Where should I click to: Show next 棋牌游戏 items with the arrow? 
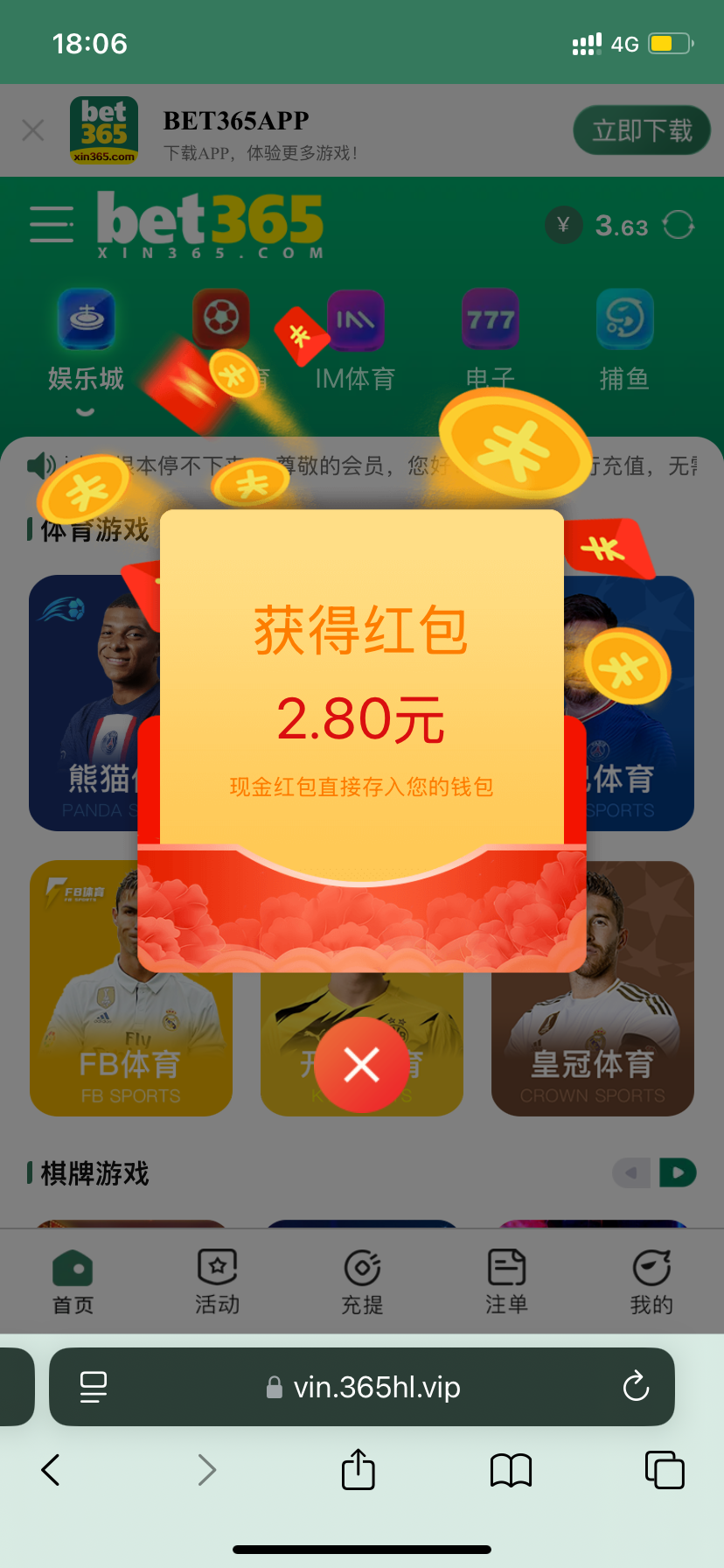point(678,1172)
